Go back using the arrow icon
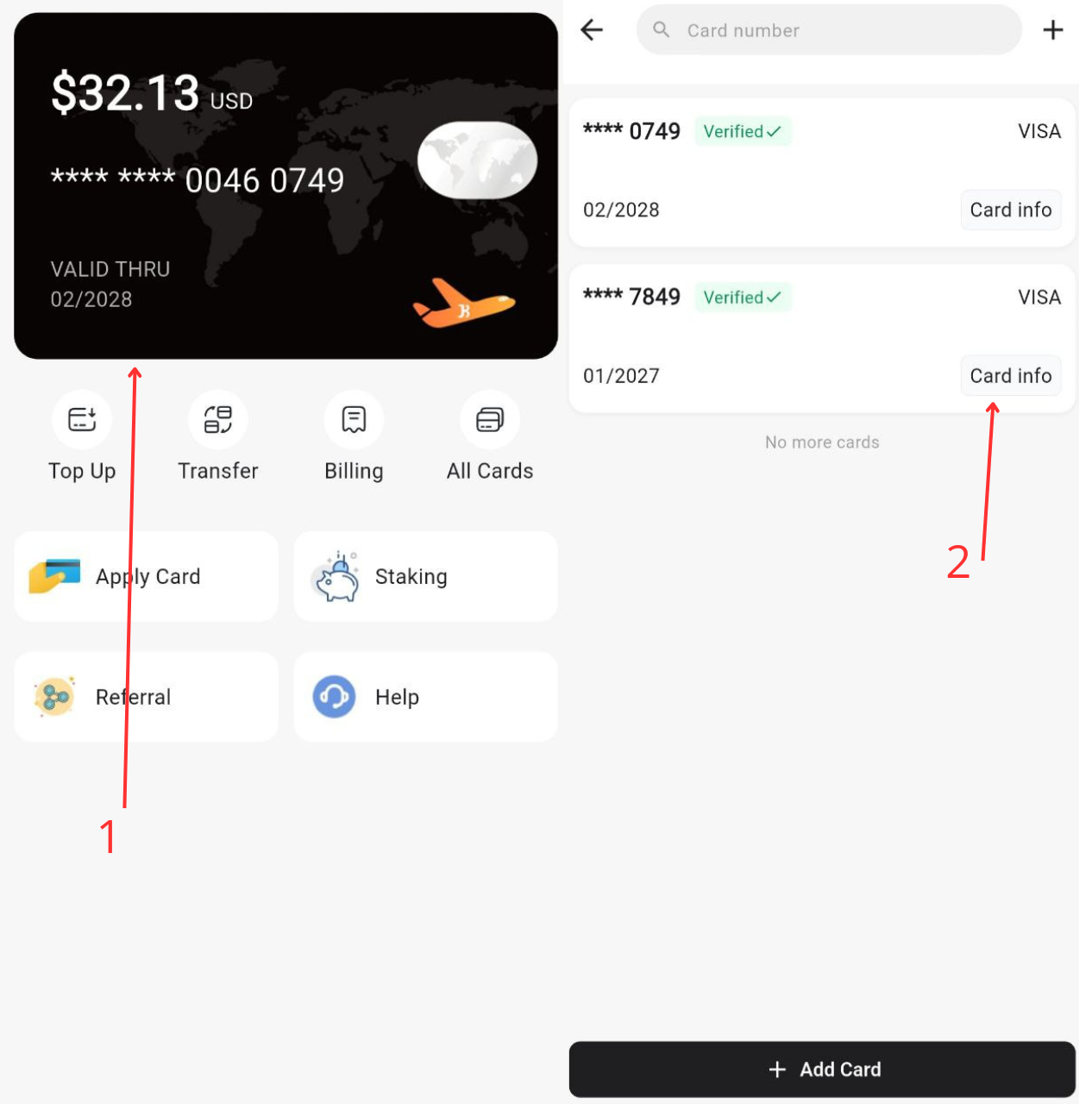Screen dimensions: 1092x1104 coord(592,30)
